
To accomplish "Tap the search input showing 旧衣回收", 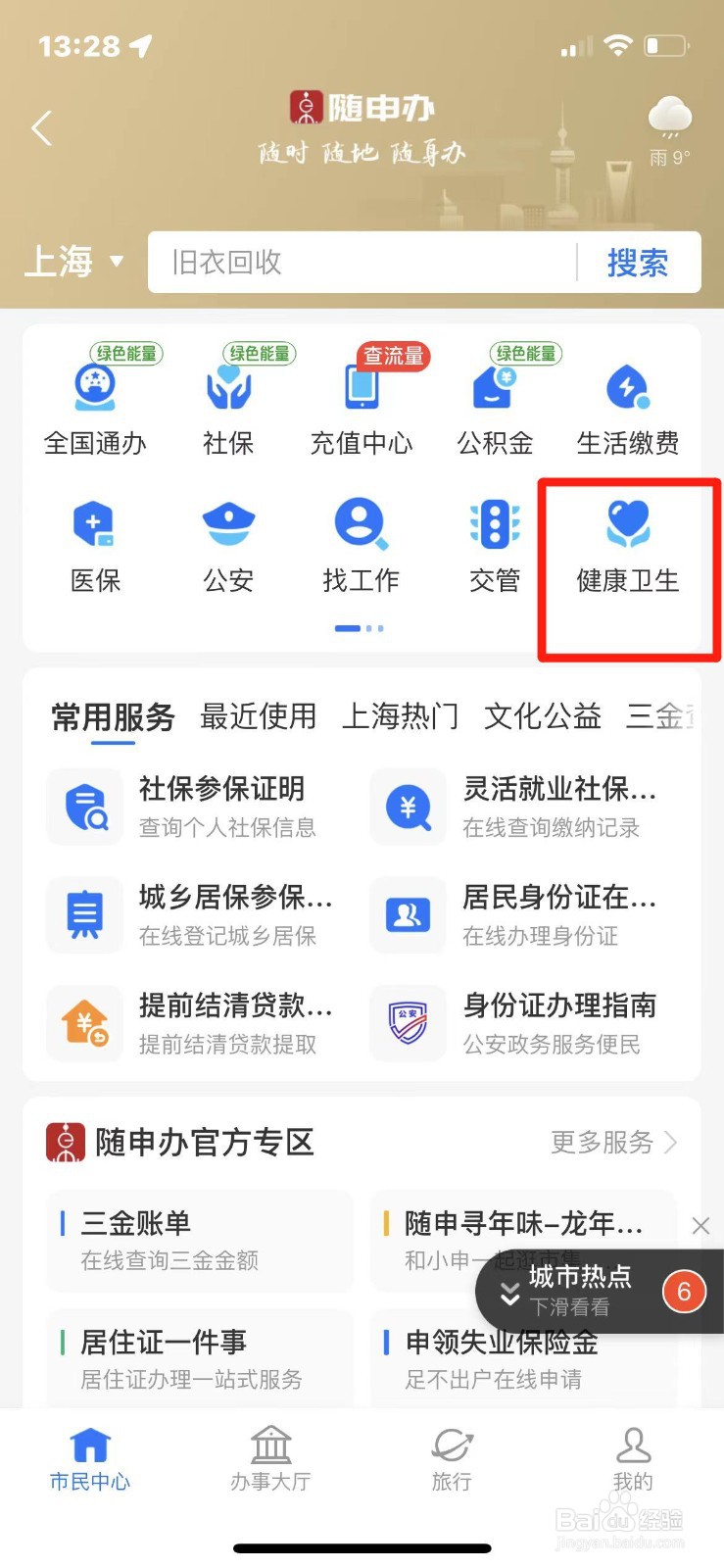I will tap(353, 263).
